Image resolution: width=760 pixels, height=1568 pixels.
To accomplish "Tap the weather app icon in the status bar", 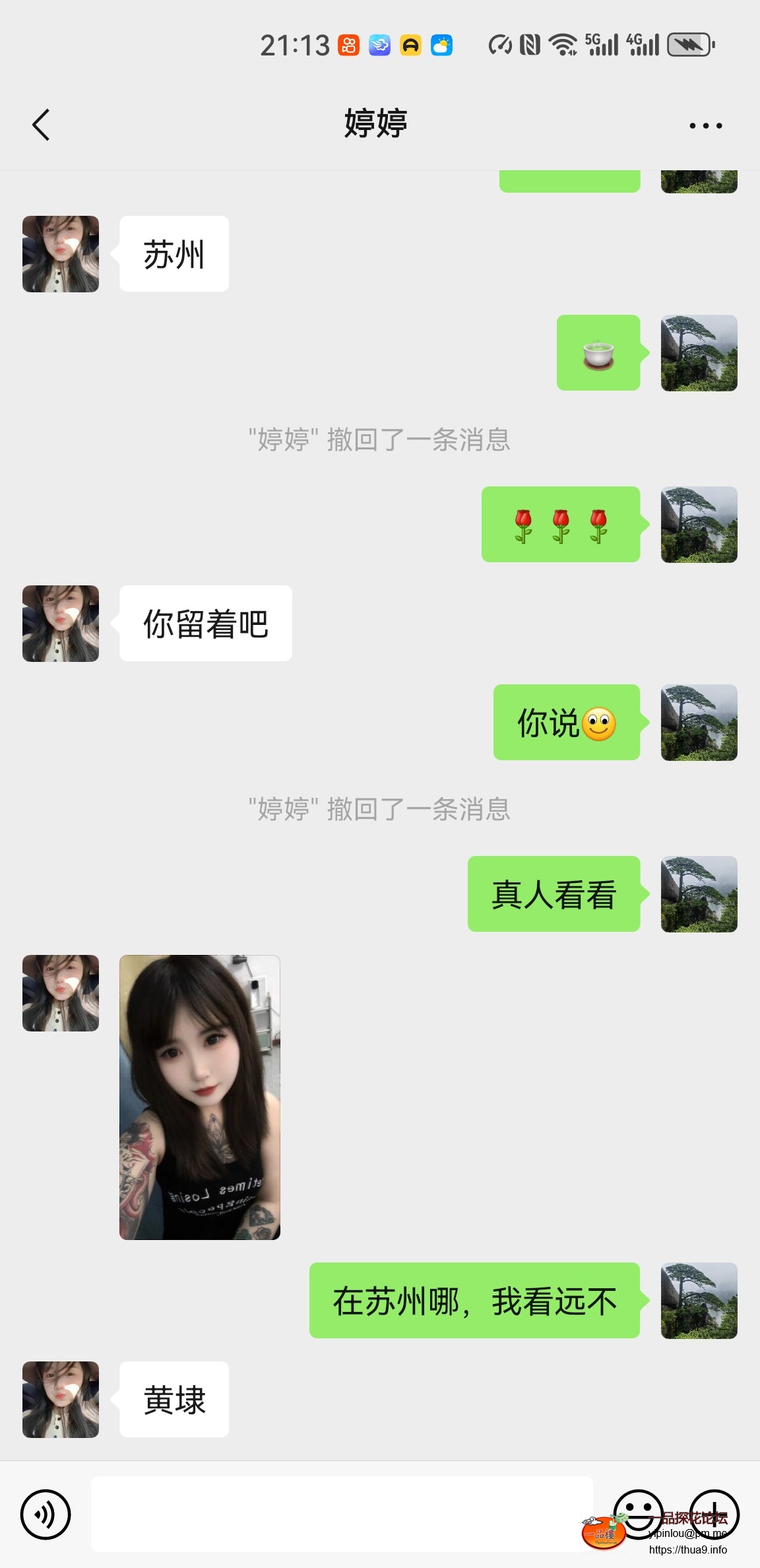I will tap(441, 44).
